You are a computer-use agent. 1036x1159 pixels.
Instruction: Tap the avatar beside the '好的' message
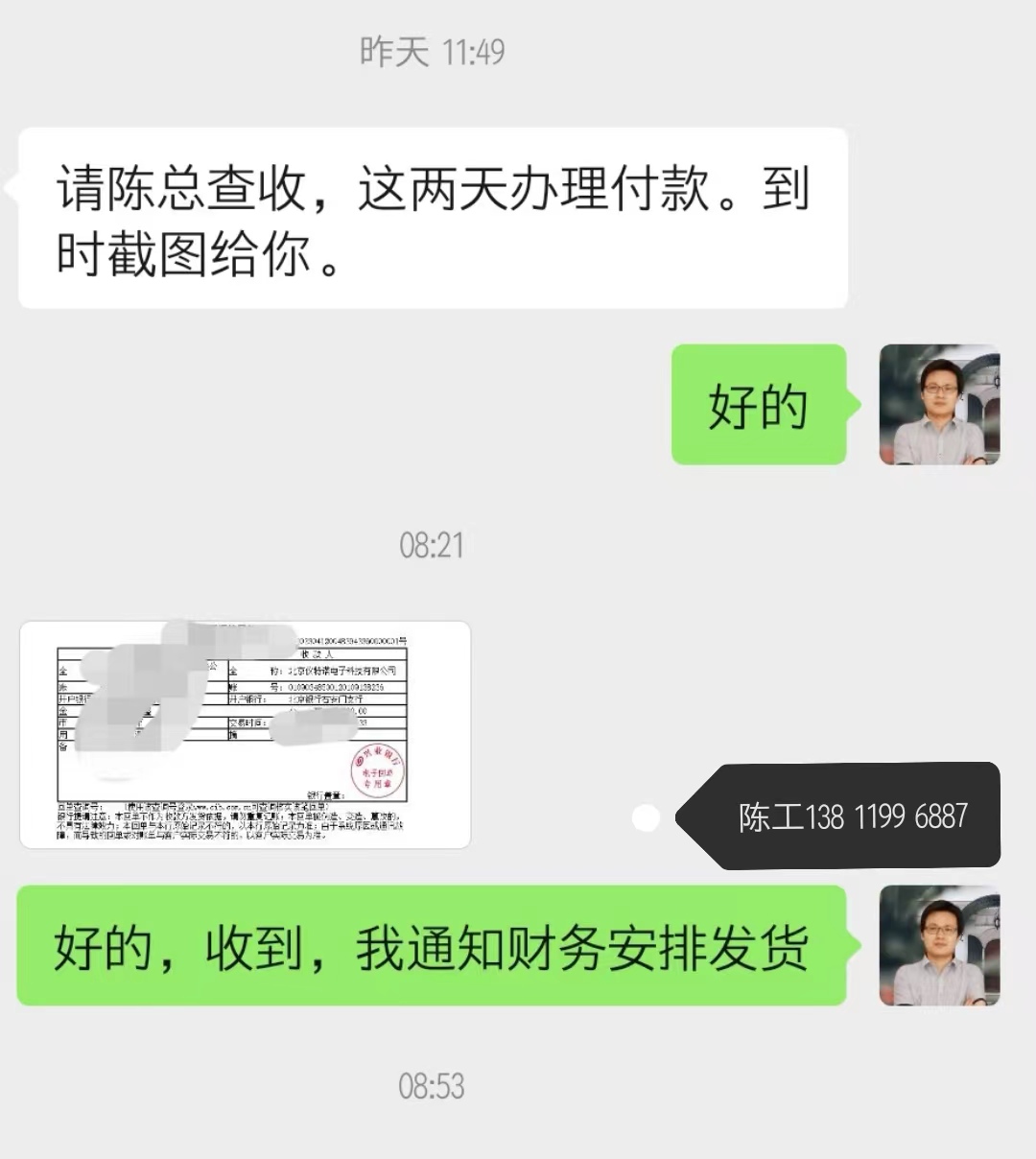(x=939, y=405)
